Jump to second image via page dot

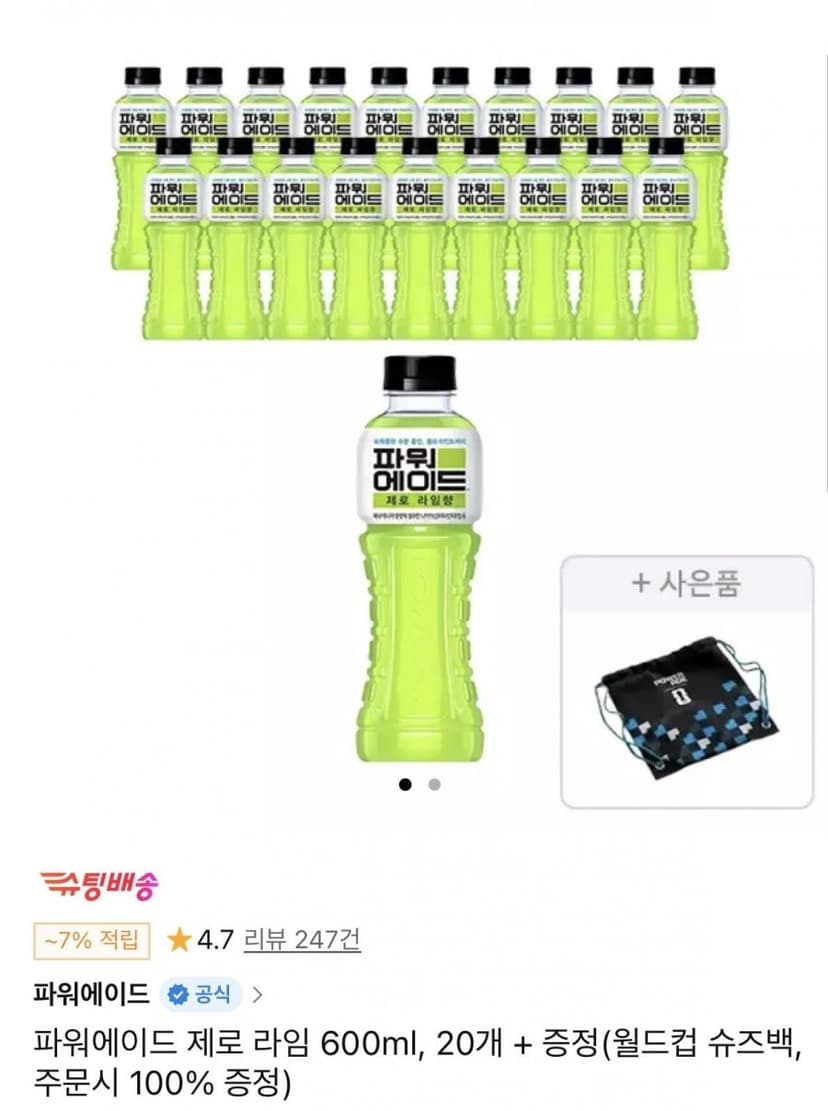[434, 784]
